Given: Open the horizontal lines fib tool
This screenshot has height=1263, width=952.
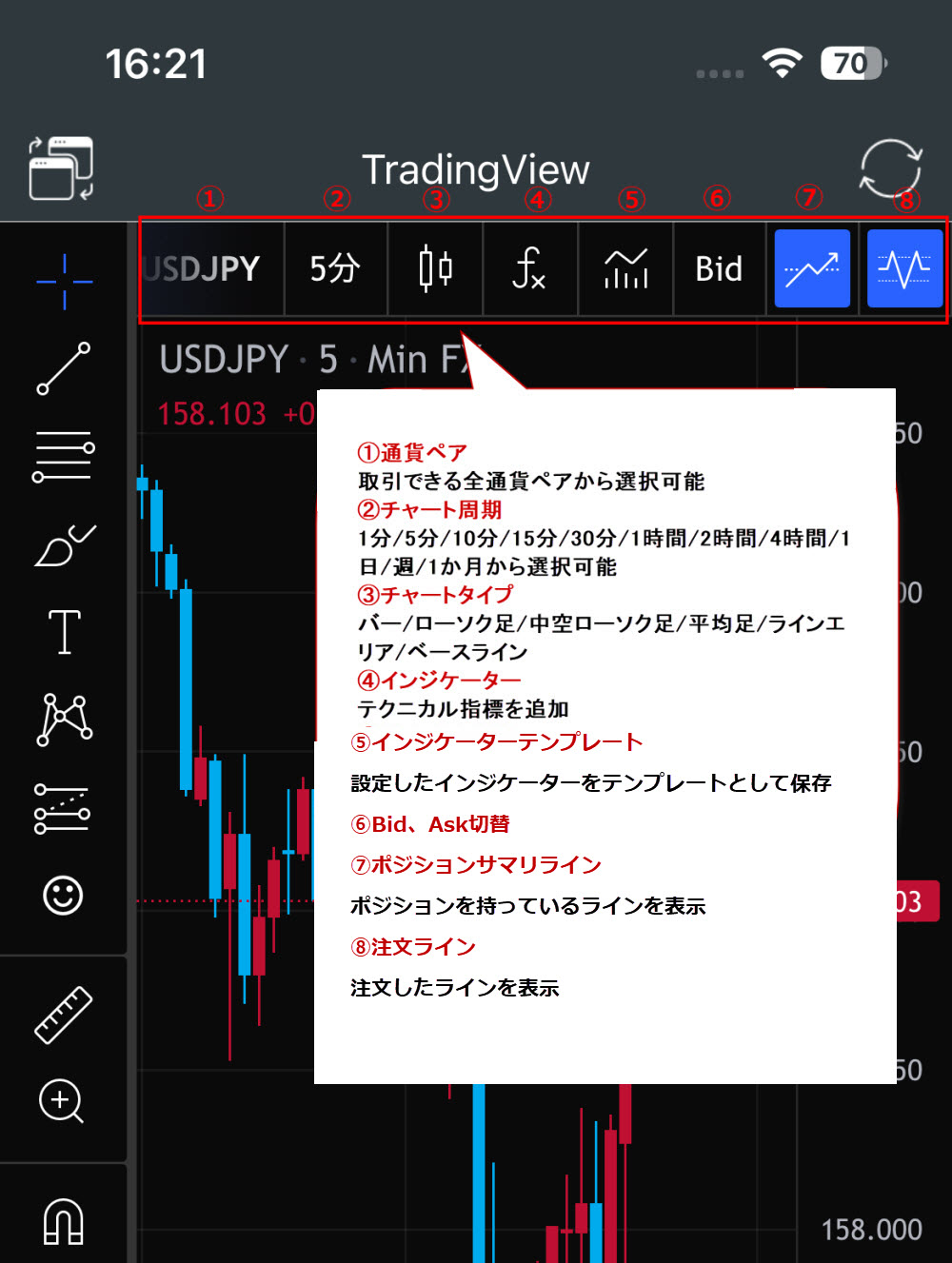Looking at the screenshot, I should [x=64, y=456].
